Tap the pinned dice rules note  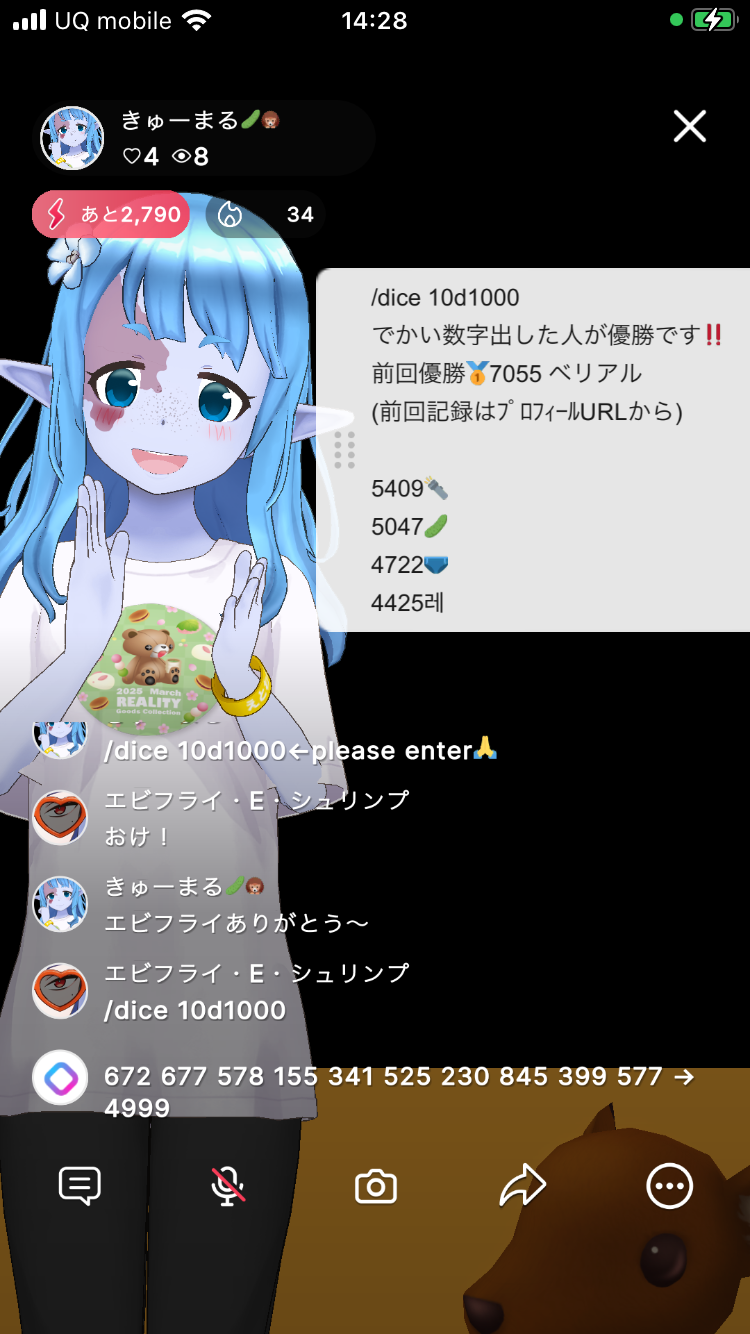(545, 450)
